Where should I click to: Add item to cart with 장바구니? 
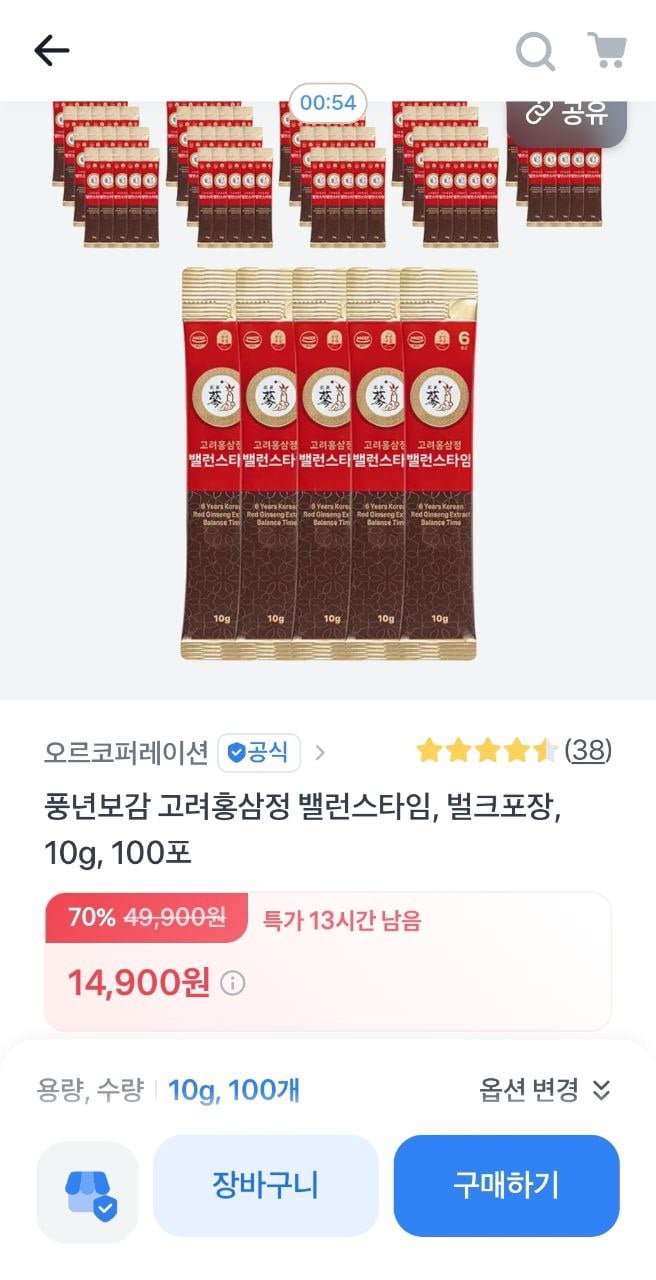click(x=265, y=1185)
